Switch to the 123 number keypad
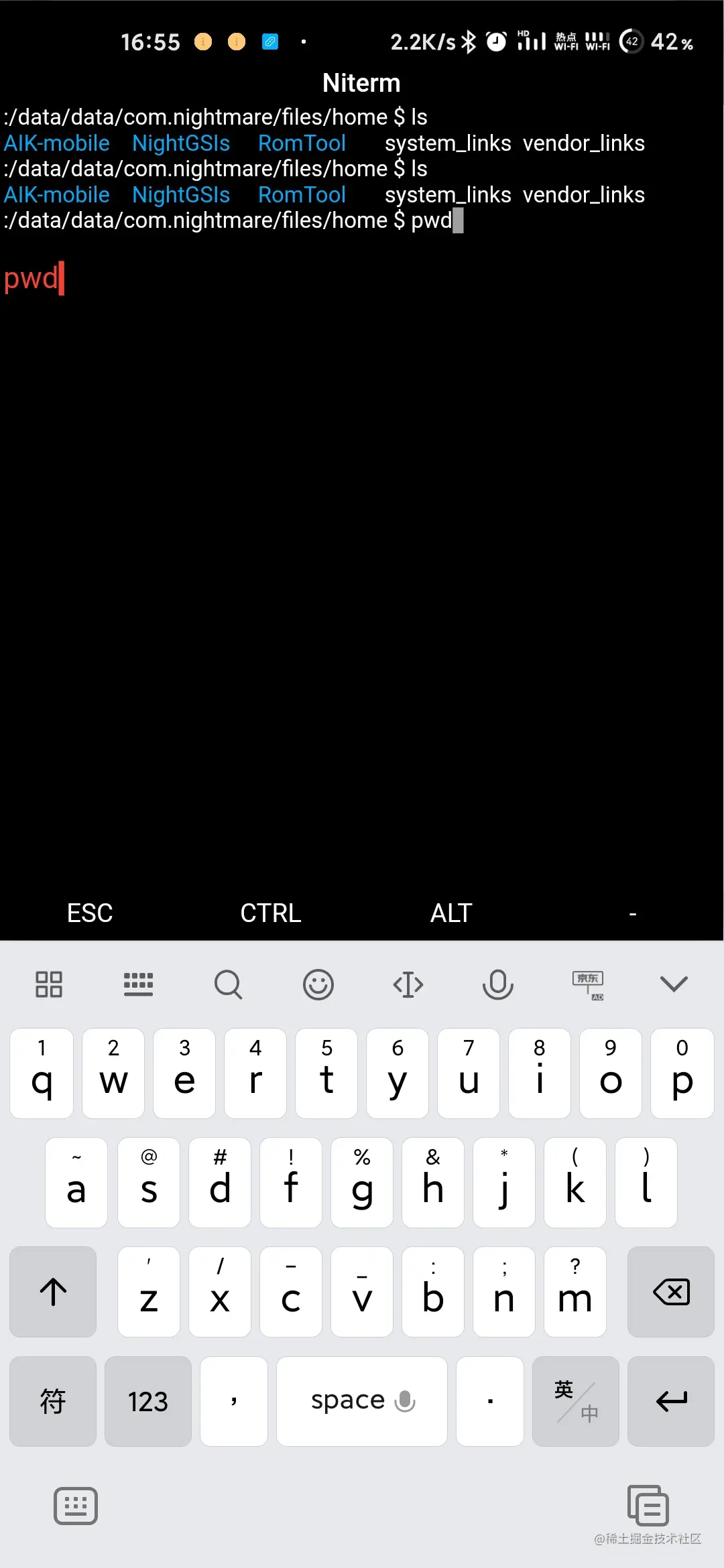 (148, 1401)
